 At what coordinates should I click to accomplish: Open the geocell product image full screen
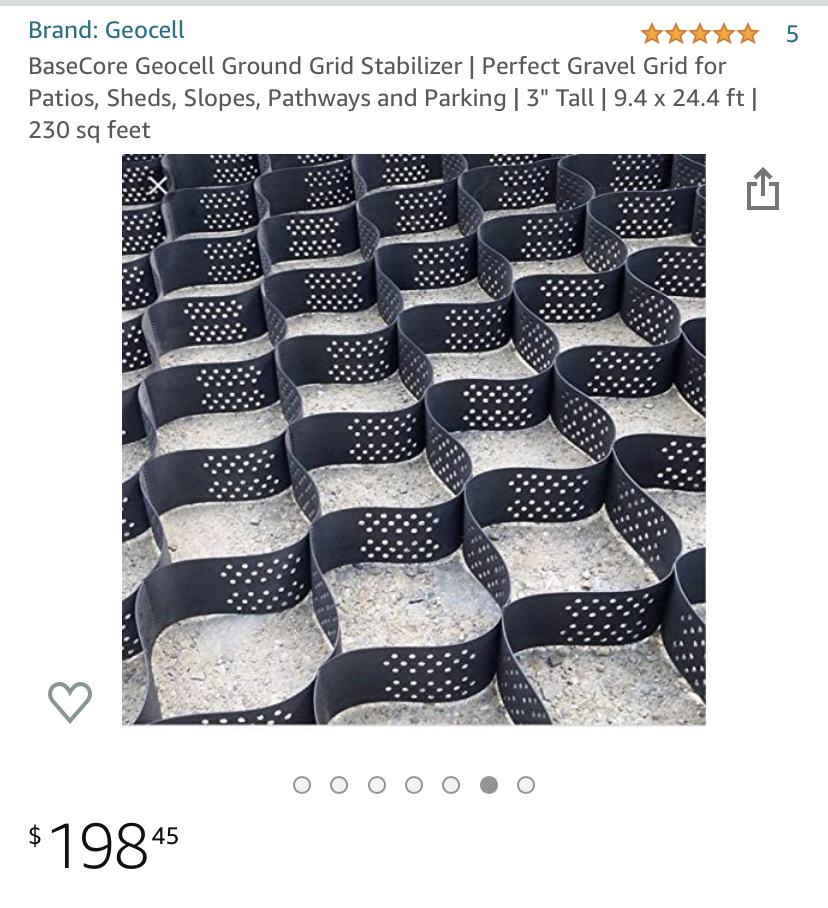click(414, 440)
